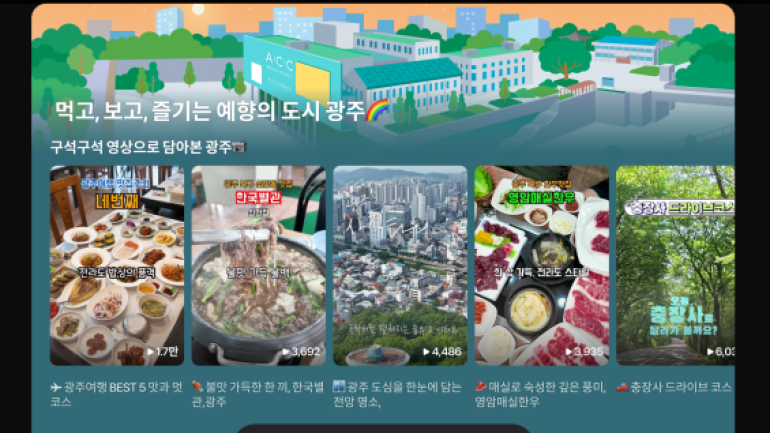Open the 광주 도심 전망 명소 video
770x433 pixels.
[400, 265]
